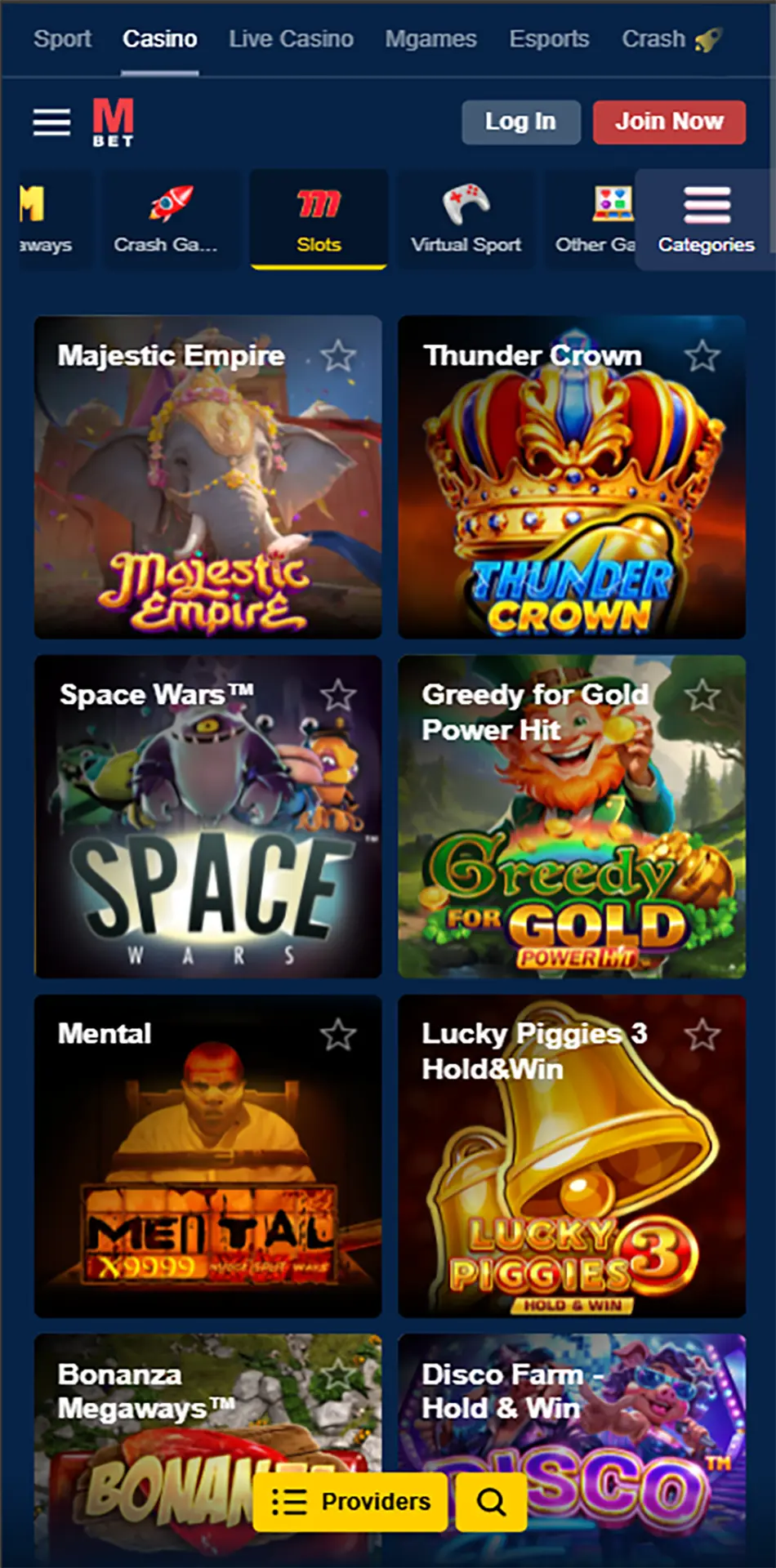Open the hamburger menu

click(x=51, y=122)
